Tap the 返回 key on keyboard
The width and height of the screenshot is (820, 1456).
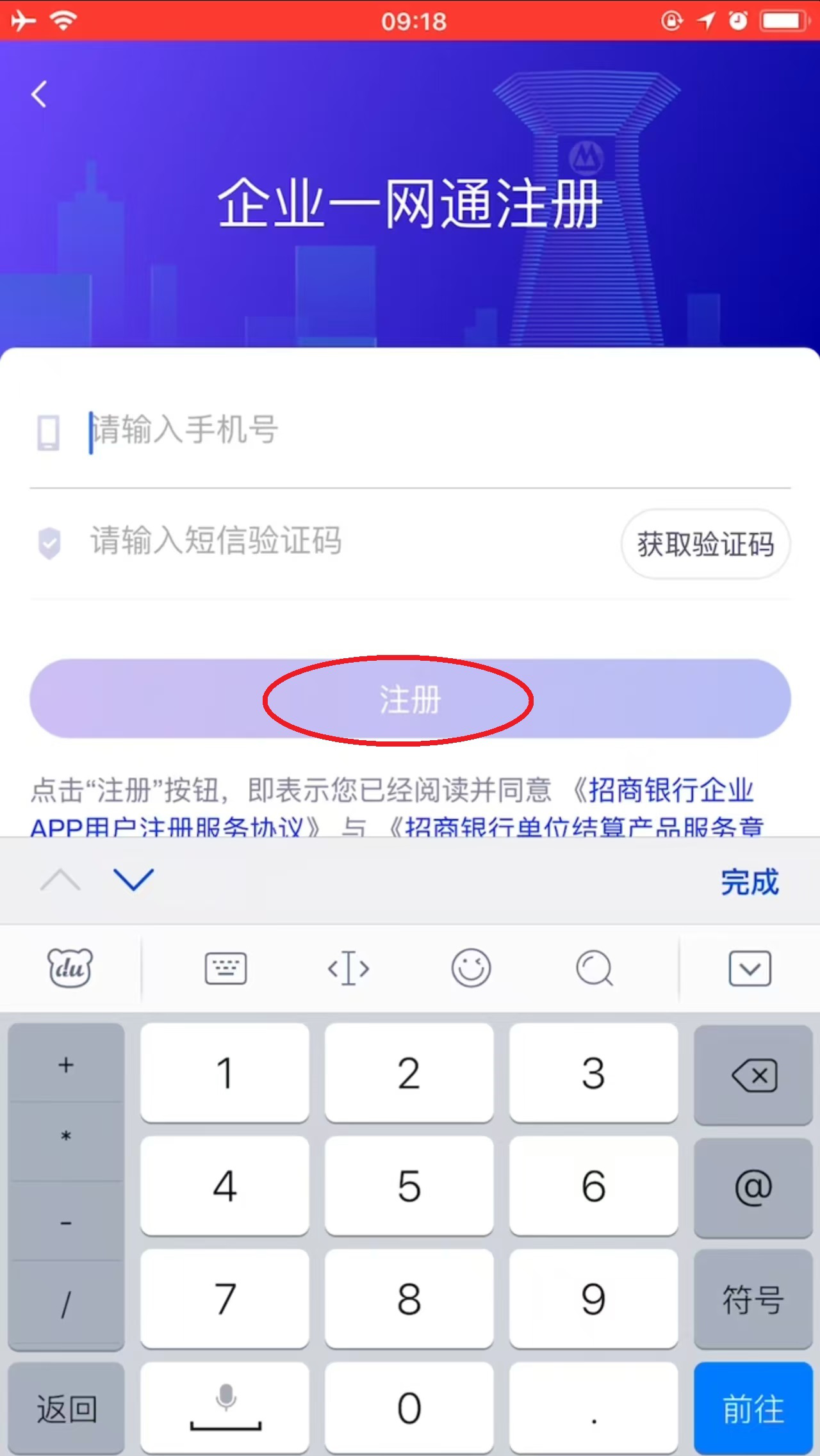[x=67, y=1410]
